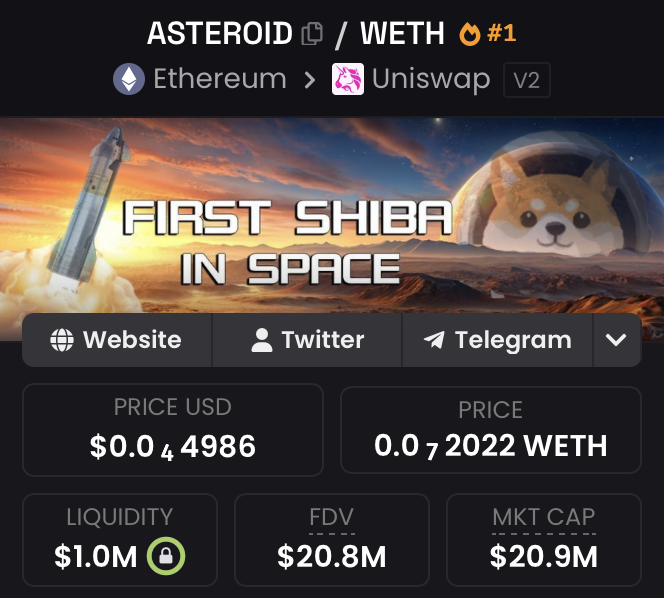Copy the ASTEROID token address
The height and width of the screenshot is (598, 664).
[x=312, y=34]
